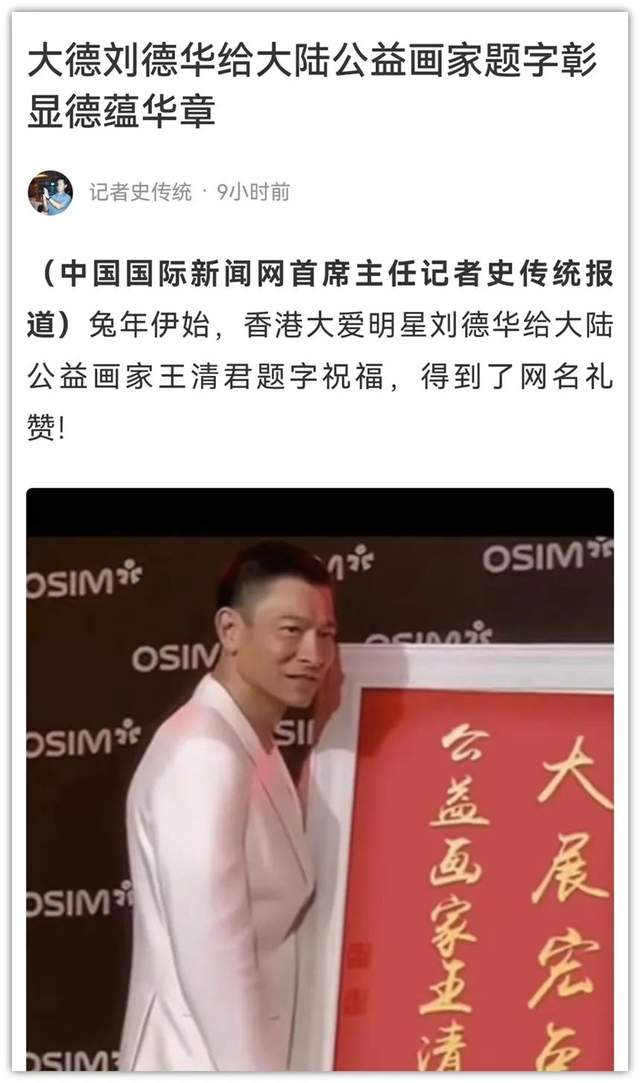Screen dimensions: 640x1083
Task: Open the 记者史传统 author profile name
Action: click(x=140, y=192)
